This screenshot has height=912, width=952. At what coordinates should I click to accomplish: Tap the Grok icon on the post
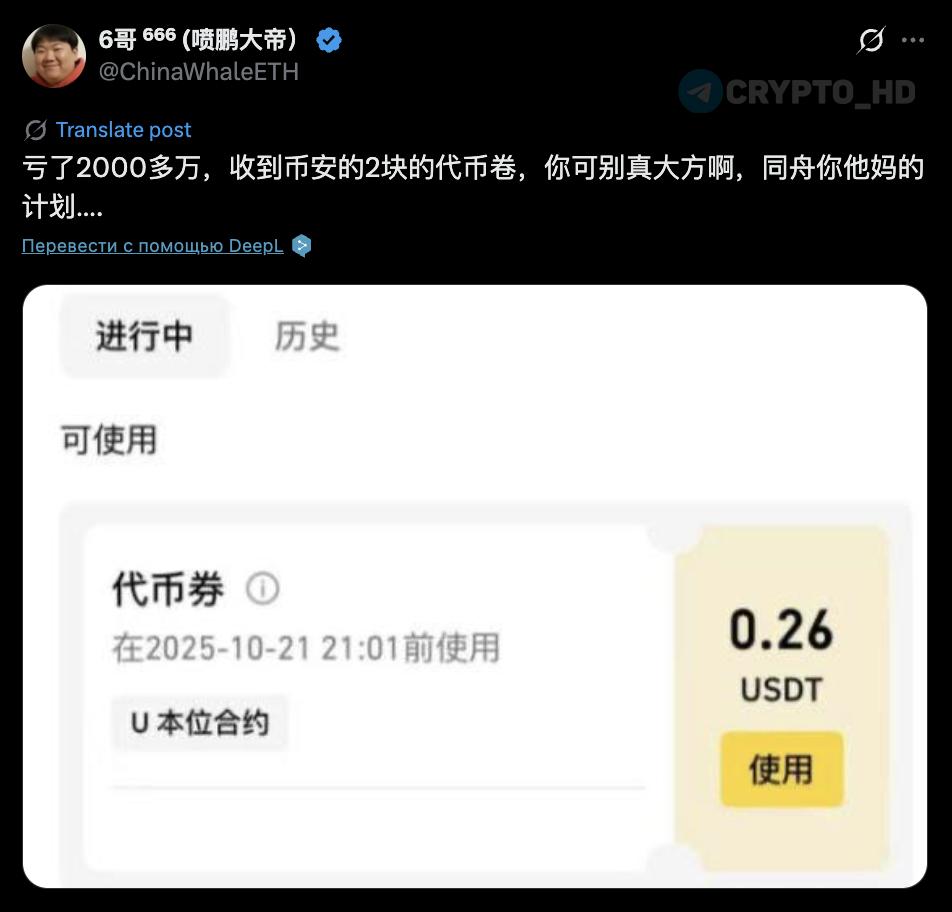pyautogui.click(x=871, y=40)
